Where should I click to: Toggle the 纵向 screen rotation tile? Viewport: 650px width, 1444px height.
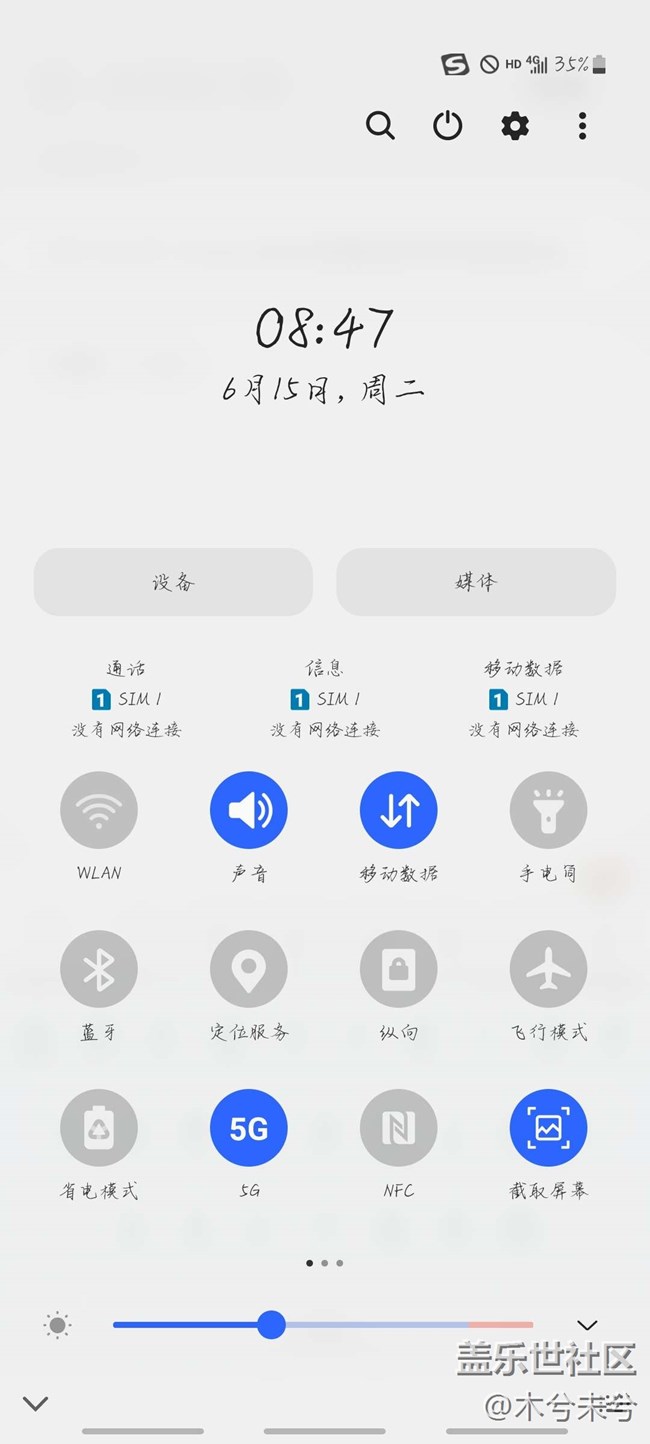pos(399,969)
